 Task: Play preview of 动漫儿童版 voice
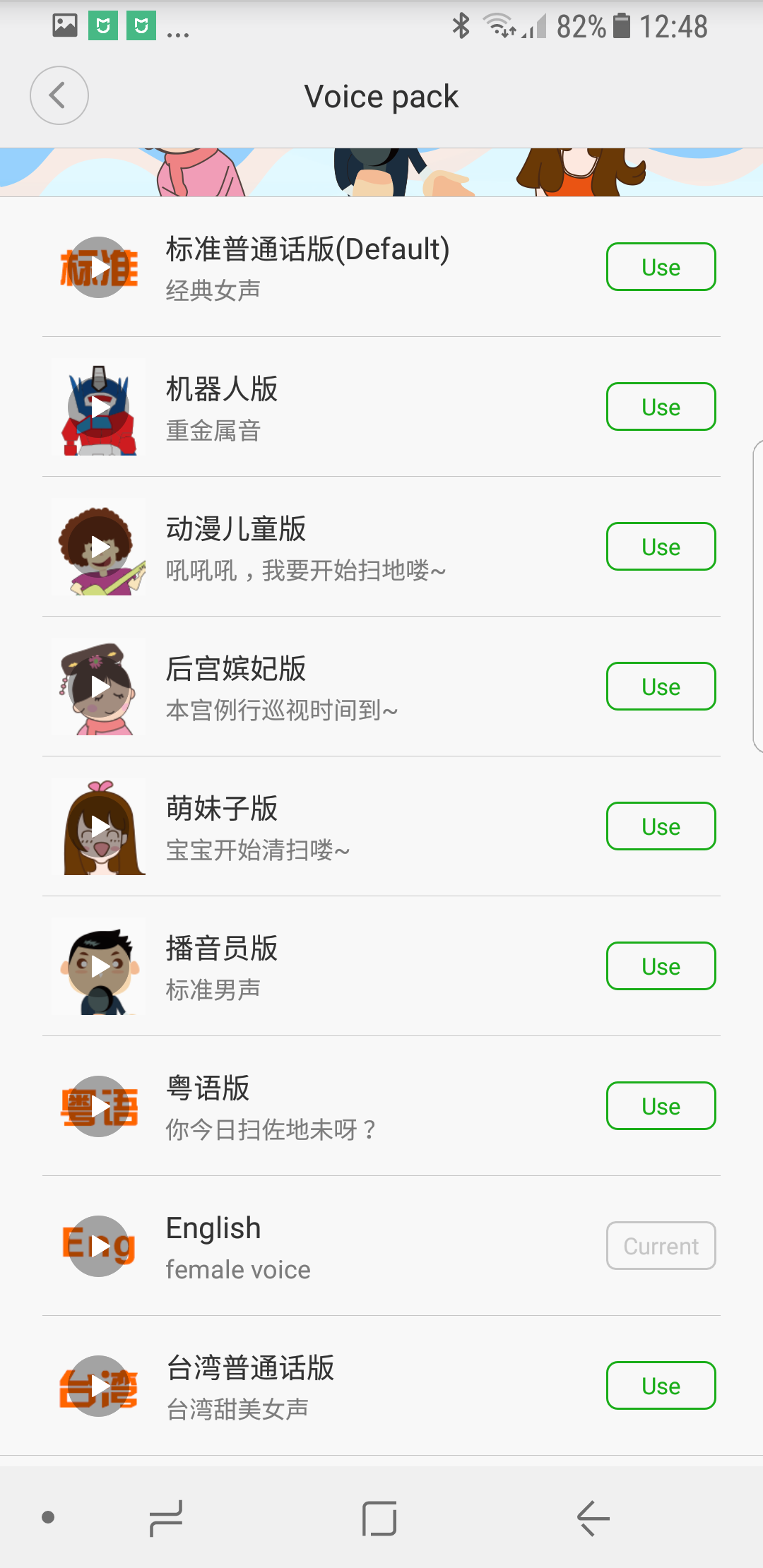coord(99,547)
